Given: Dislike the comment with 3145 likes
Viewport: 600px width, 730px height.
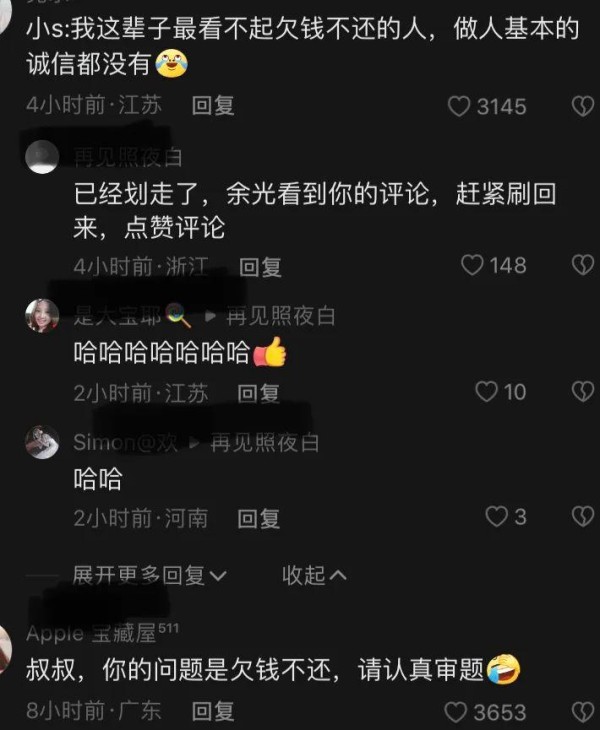Looking at the screenshot, I should click(582, 106).
